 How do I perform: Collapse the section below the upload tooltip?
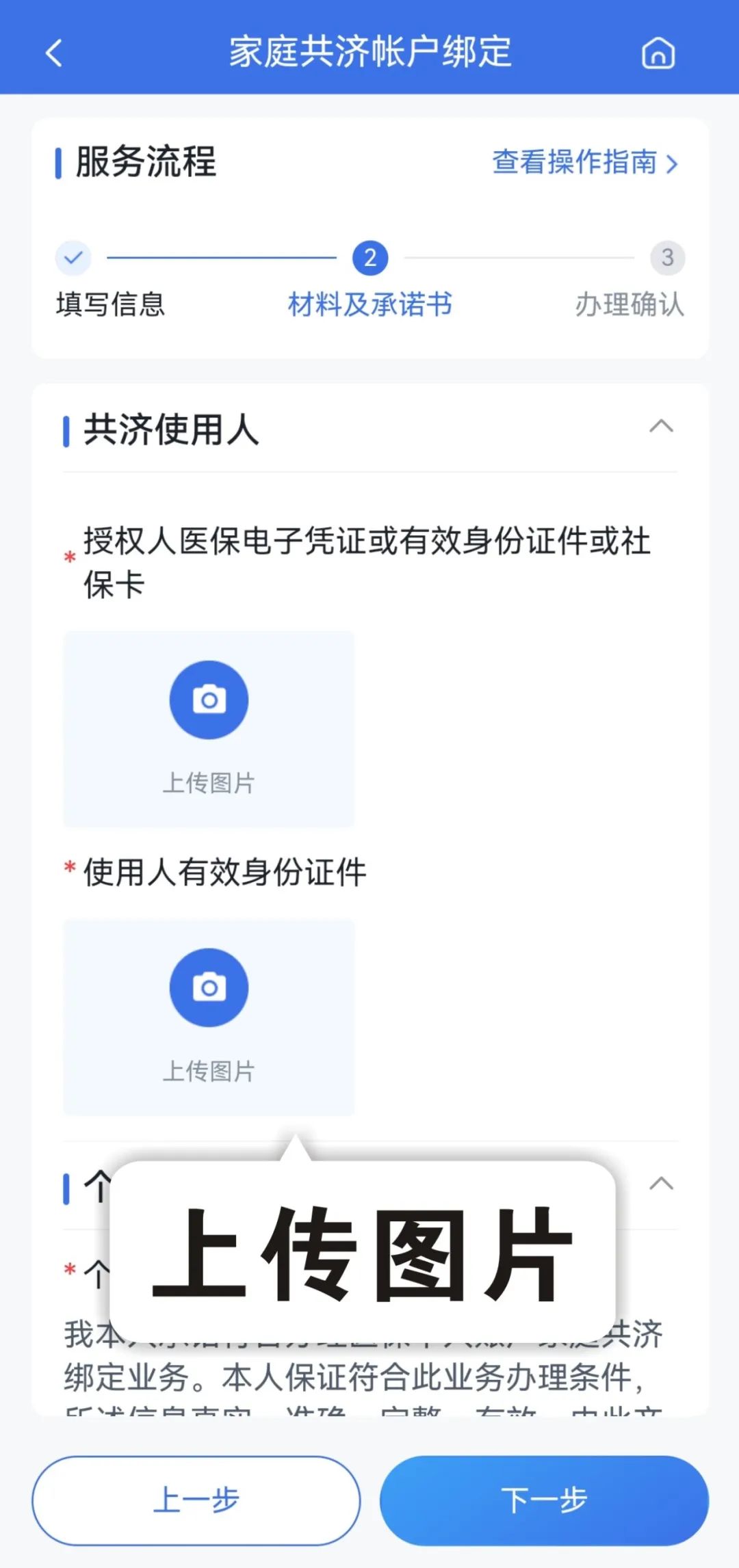pos(661,1184)
